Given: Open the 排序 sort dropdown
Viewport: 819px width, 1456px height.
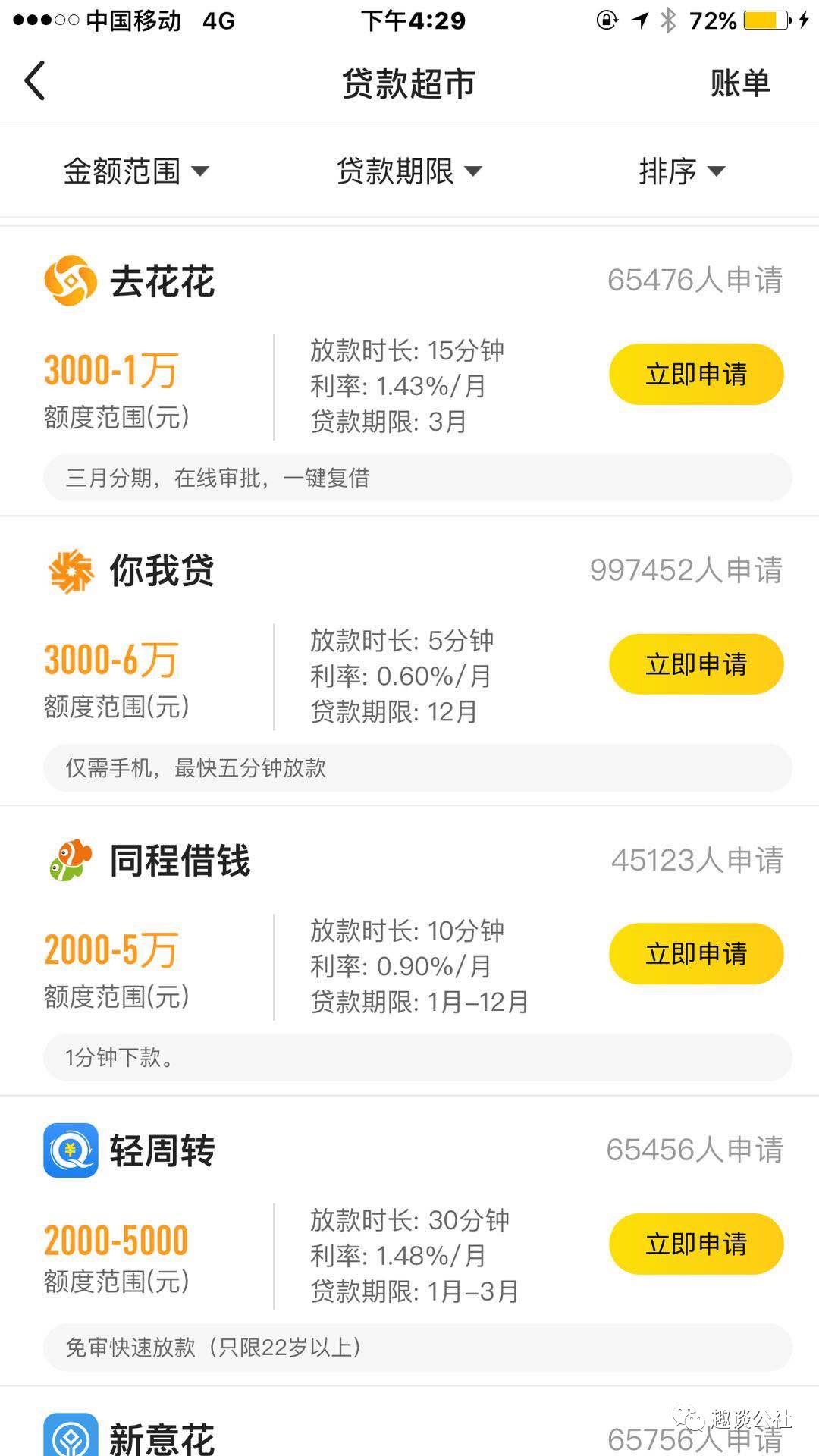Looking at the screenshot, I should coord(682,171).
